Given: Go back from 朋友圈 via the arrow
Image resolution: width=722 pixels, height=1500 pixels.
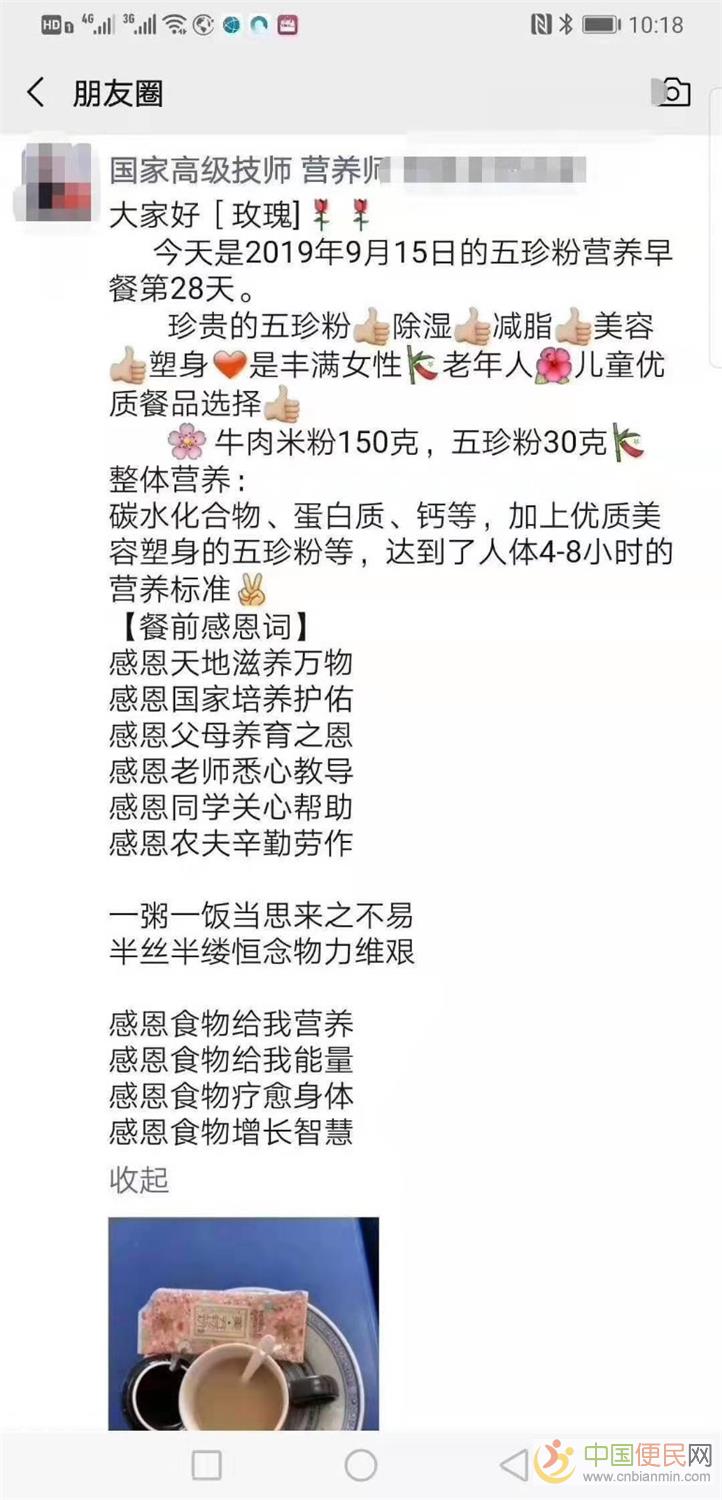Looking at the screenshot, I should [36, 94].
